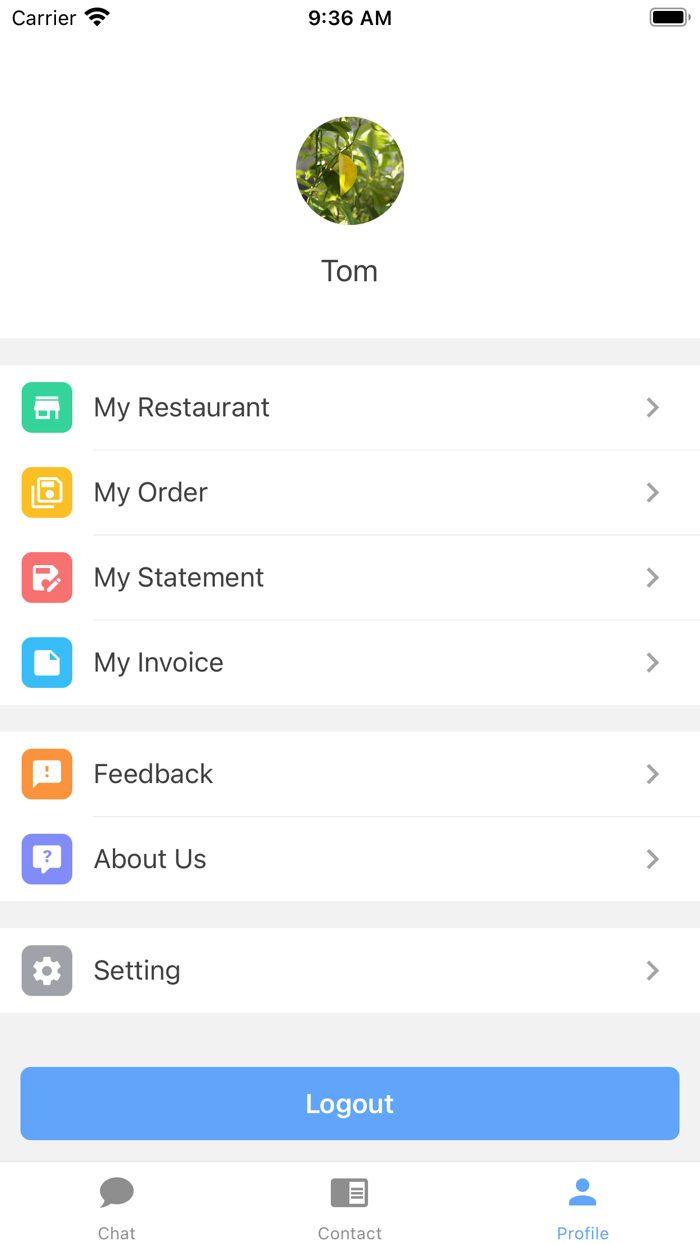Switch to the Chat tab
Viewport: 700px width, 1244px height.
coord(117,1207)
